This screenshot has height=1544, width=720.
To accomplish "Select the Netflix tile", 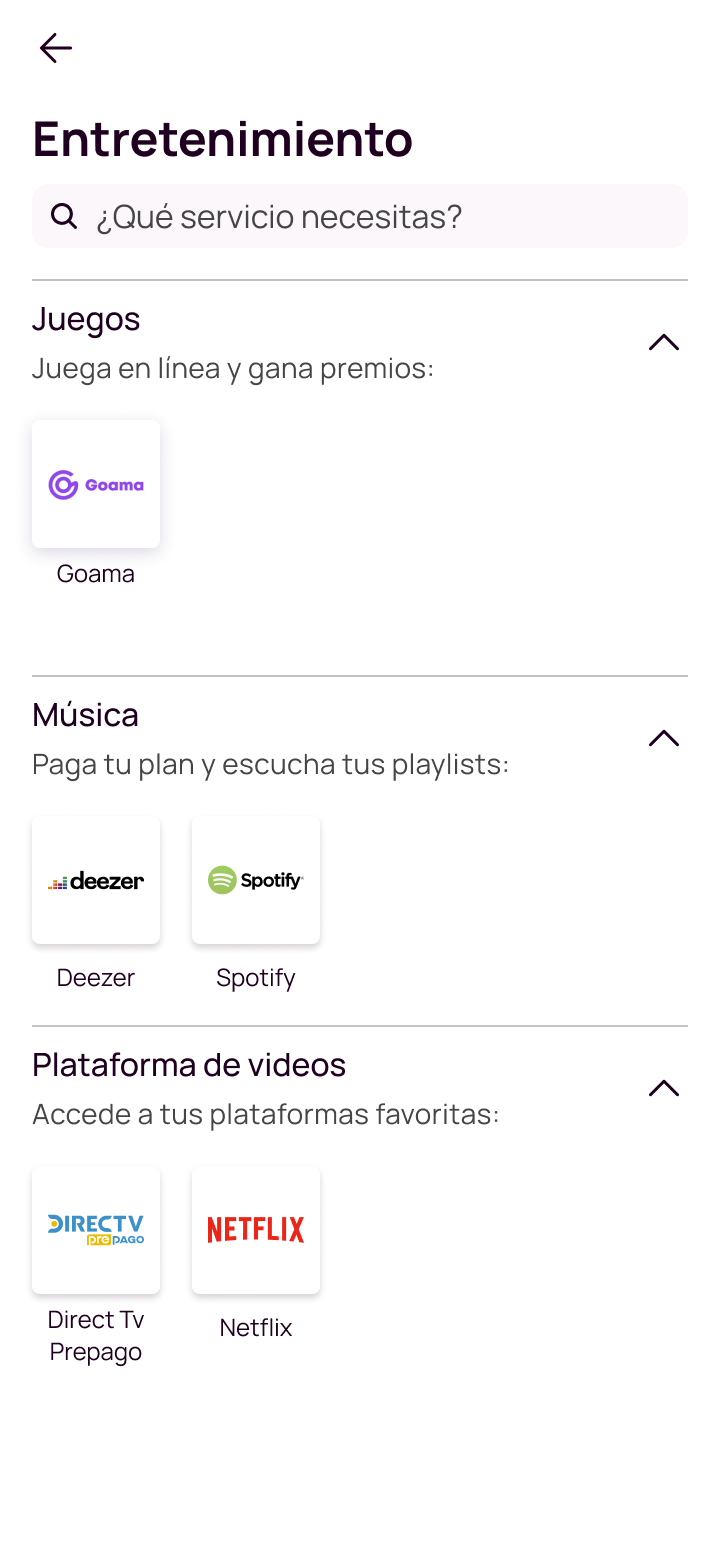I will coord(256,1230).
